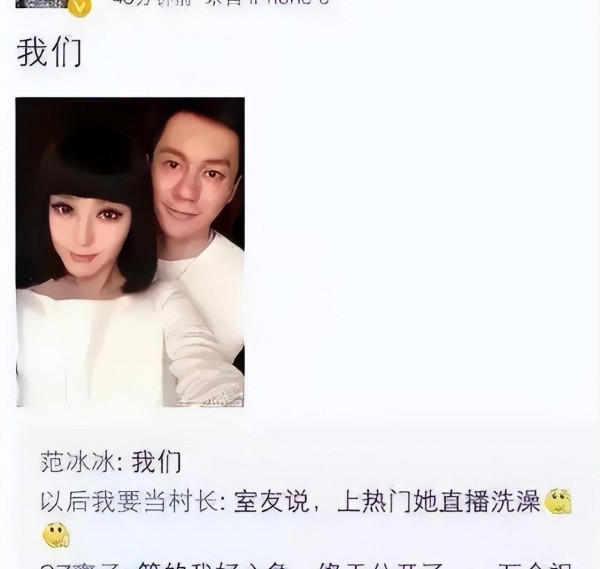Viewport: 600px width, 569px height.
Task: Open commenter 范冰冰's profile
Action: pos(80,462)
